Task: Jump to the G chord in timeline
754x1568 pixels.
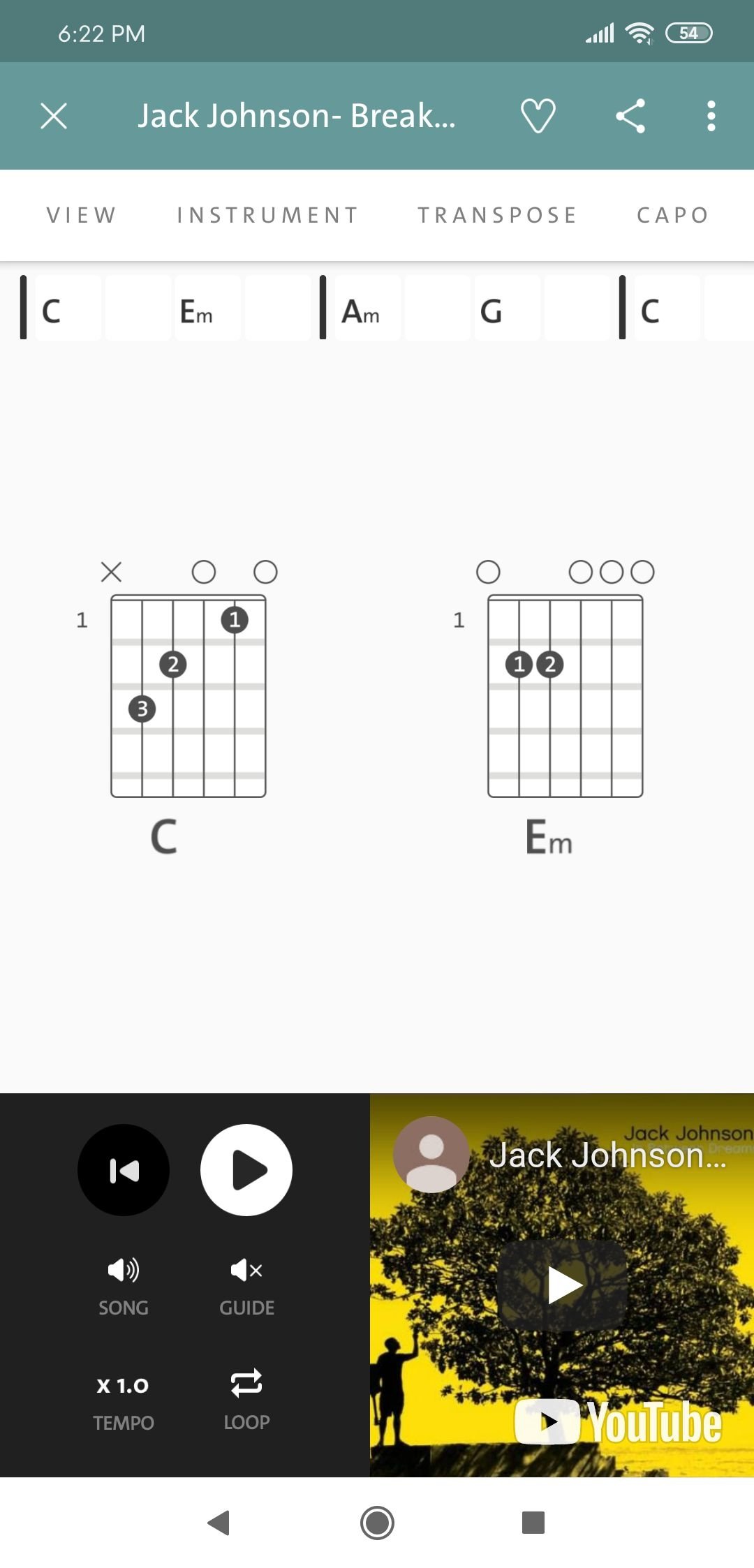Action: click(507, 308)
